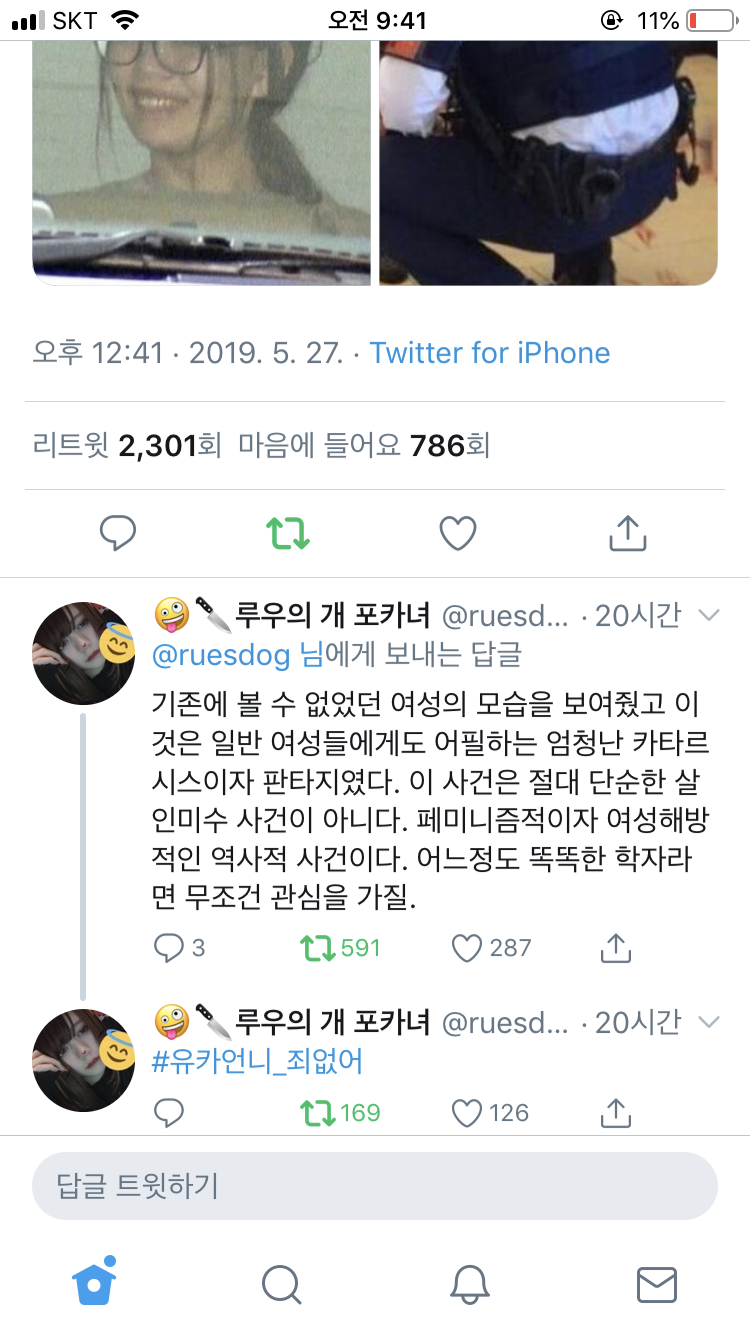Open the dropdown chevron on first reply
The width and height of the screenshot is (750, 1334).
pyautogui.click(x=708, y=615)
